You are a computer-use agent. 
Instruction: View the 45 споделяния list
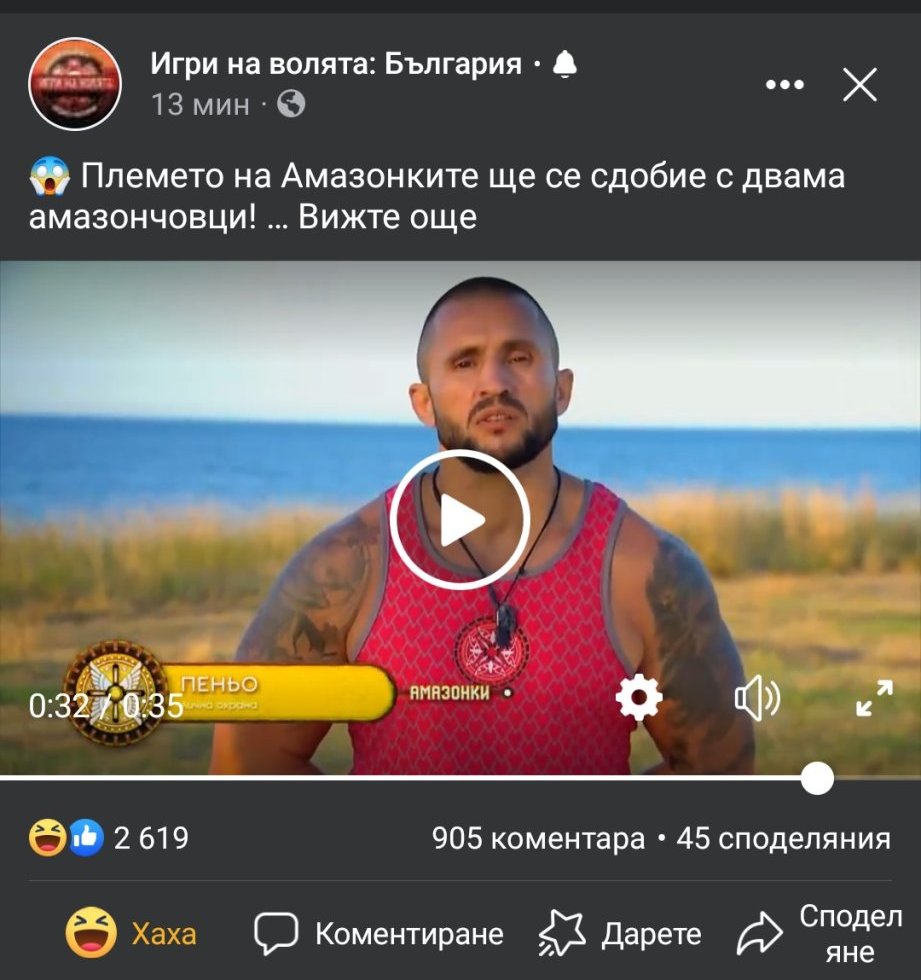(x=783, y=838)
